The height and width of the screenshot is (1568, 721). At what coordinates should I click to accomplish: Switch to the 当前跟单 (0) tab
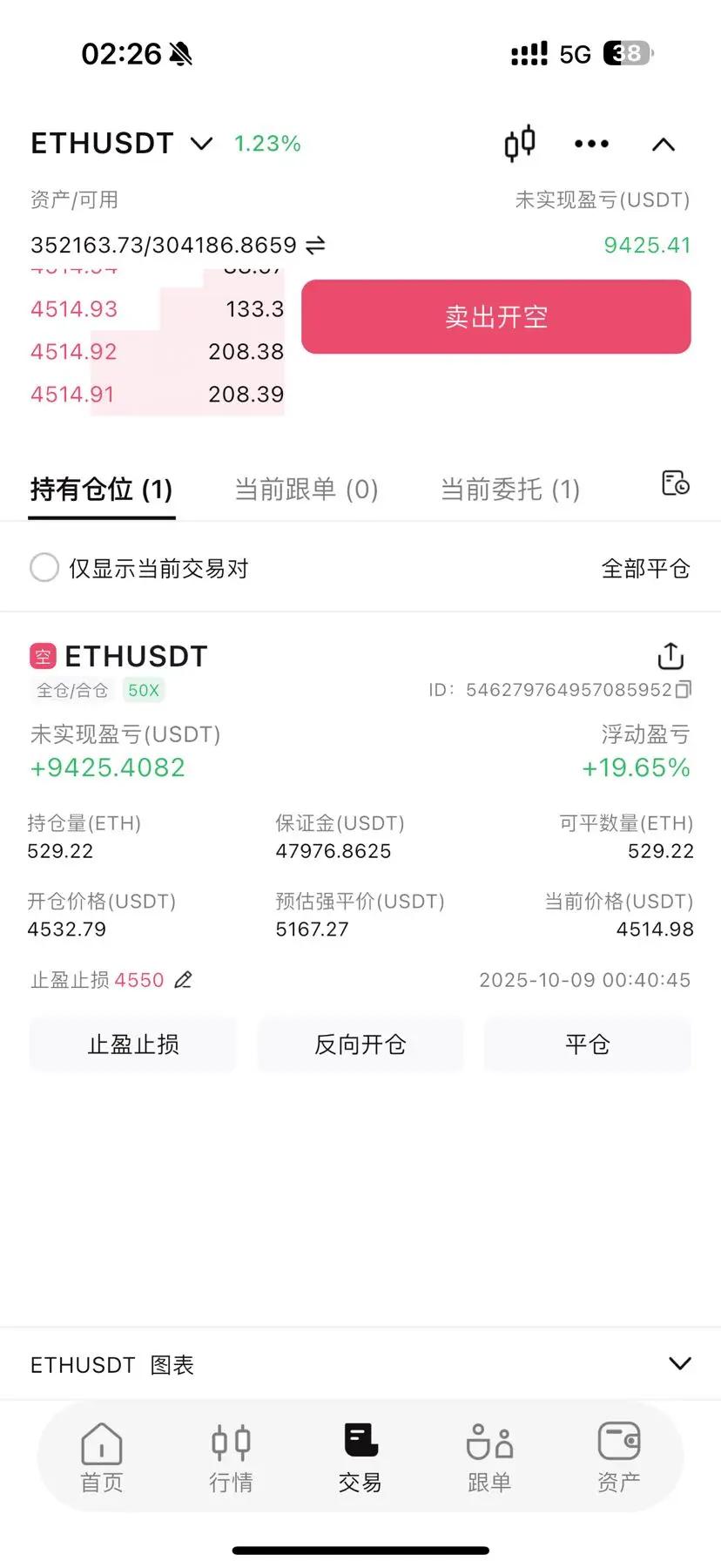[307, 490]
